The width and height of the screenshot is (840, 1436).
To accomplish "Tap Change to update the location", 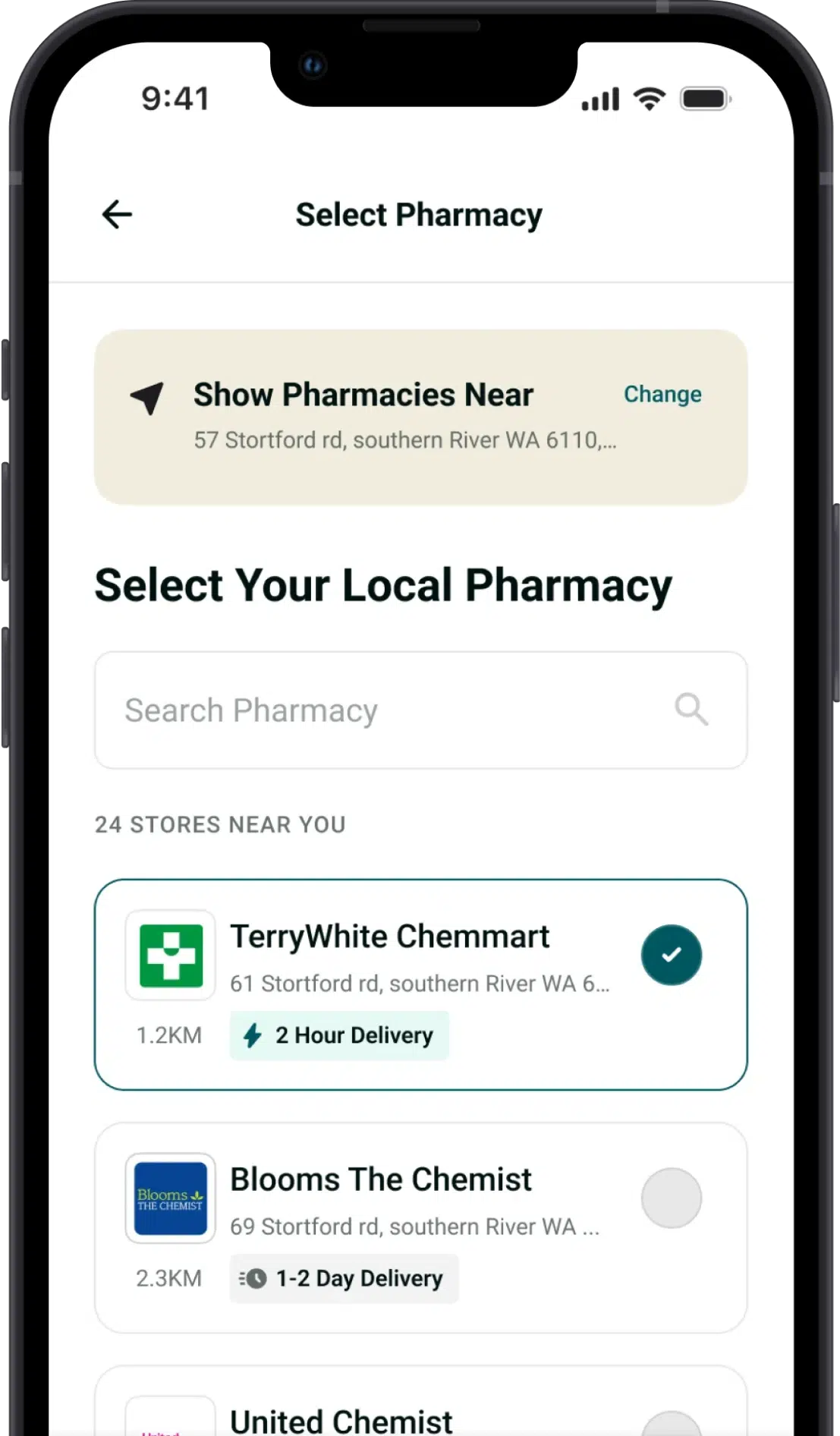I will [x=662, y=394].
